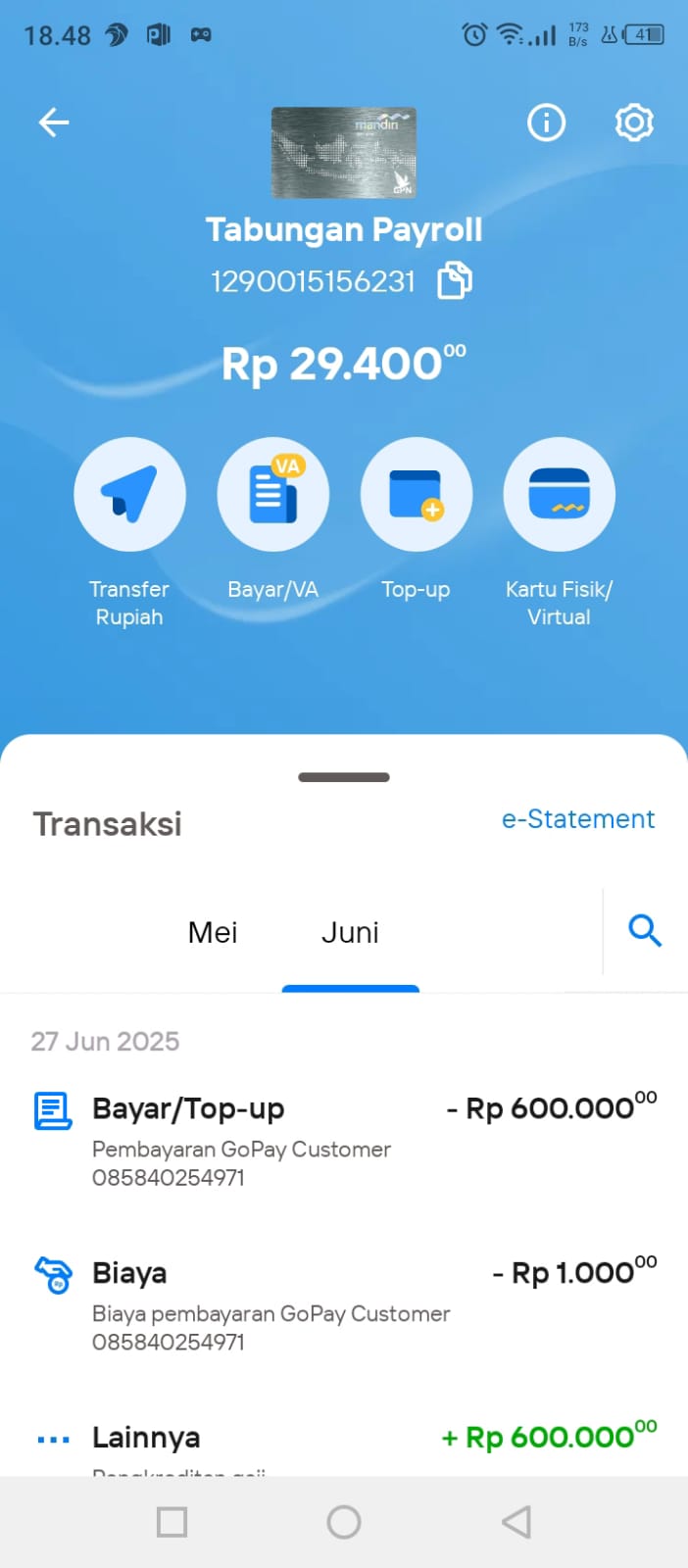Screen dimensions: 688x1568
Task: Open recent apps from navigation bar
Action: click(x=172, y=1522)
